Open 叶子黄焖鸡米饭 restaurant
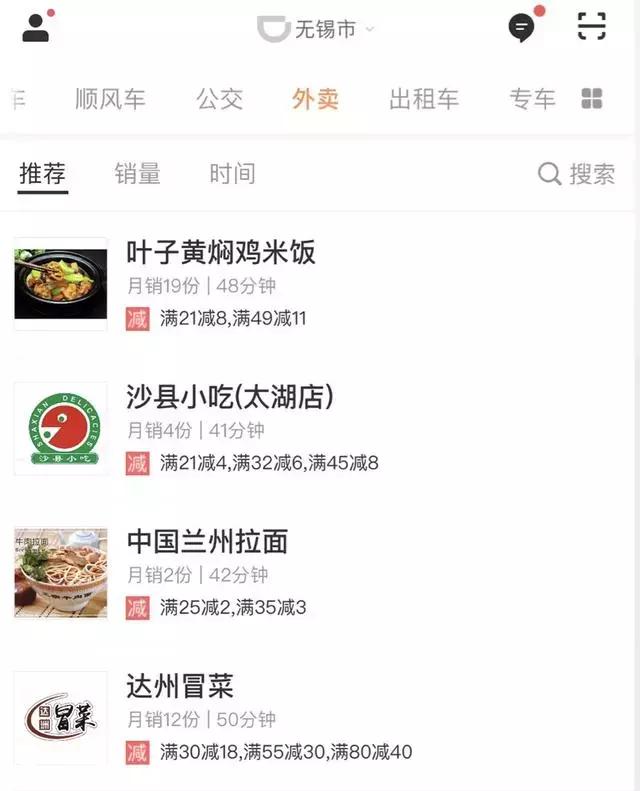Screen dimensions: 640x791 pyautogui.click(x=221, y=252)
